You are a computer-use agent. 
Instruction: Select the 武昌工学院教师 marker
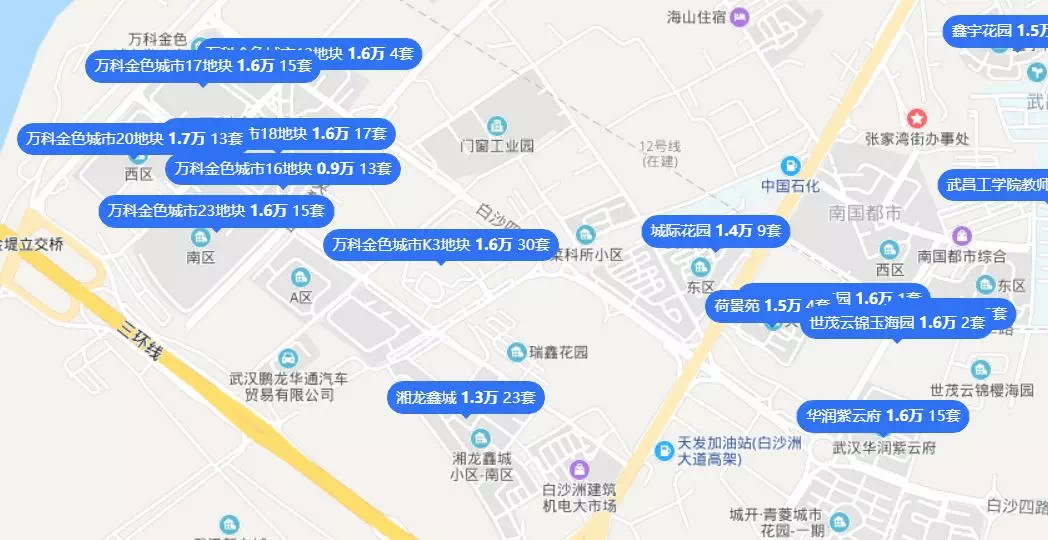click(x=997, y=185)
